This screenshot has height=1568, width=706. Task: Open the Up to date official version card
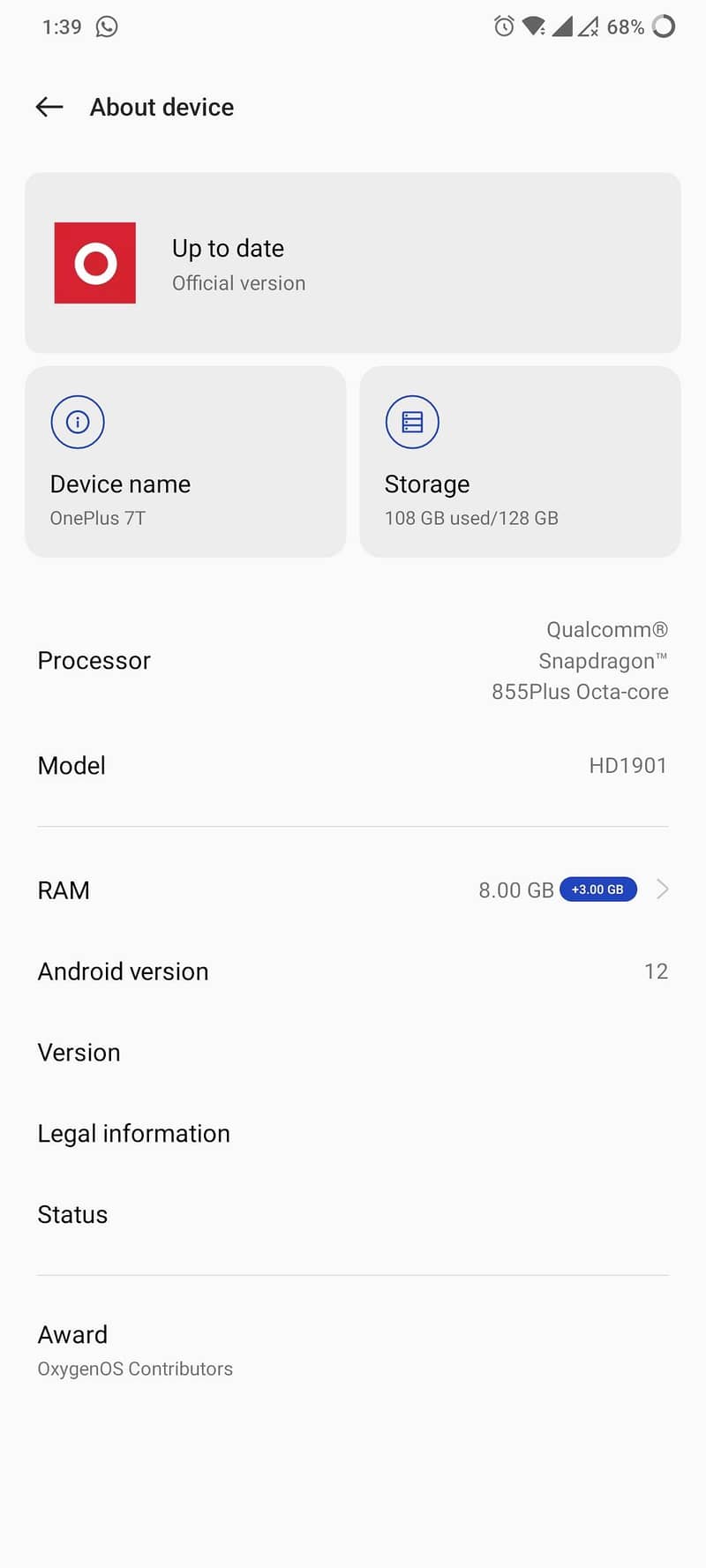coord(352,262)
